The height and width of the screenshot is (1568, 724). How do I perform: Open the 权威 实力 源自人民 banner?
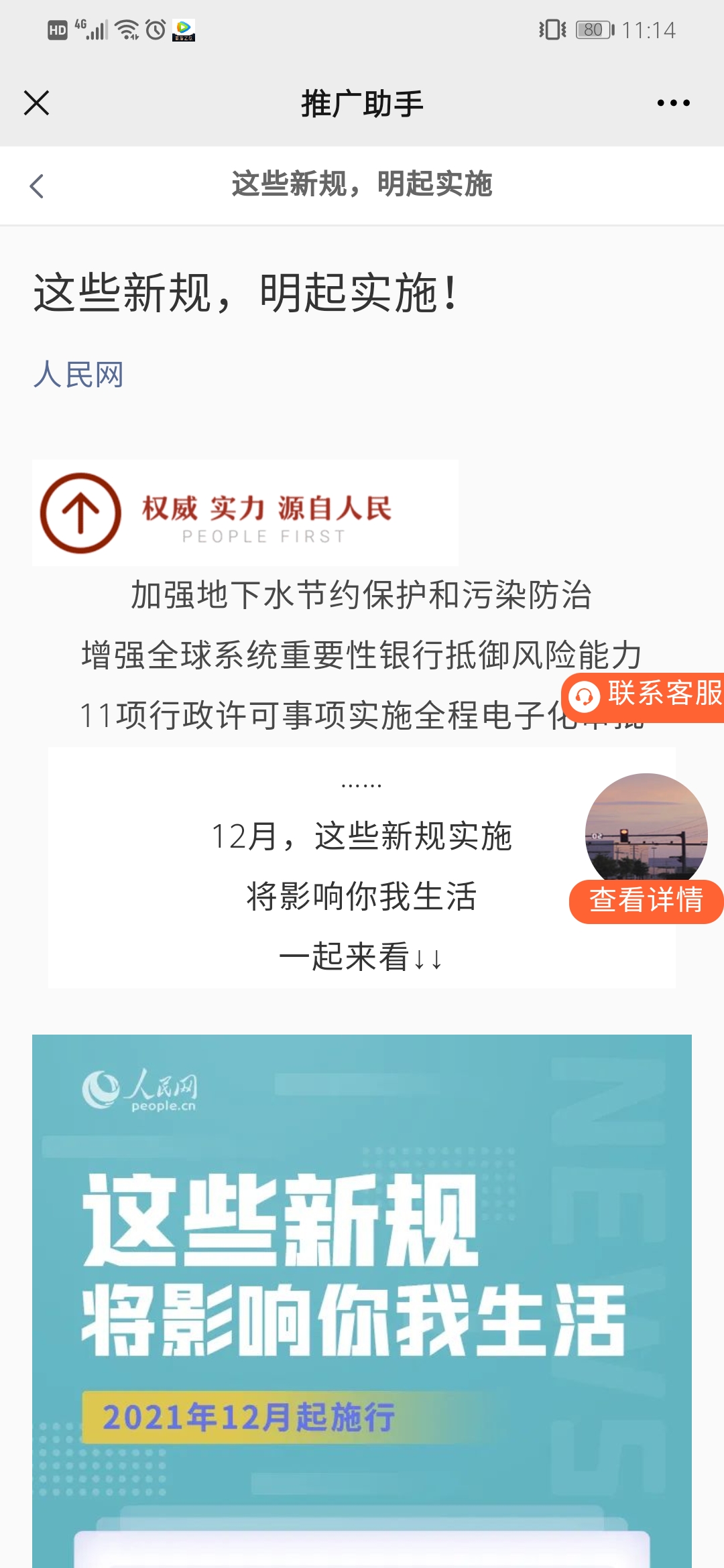(245, 513)
